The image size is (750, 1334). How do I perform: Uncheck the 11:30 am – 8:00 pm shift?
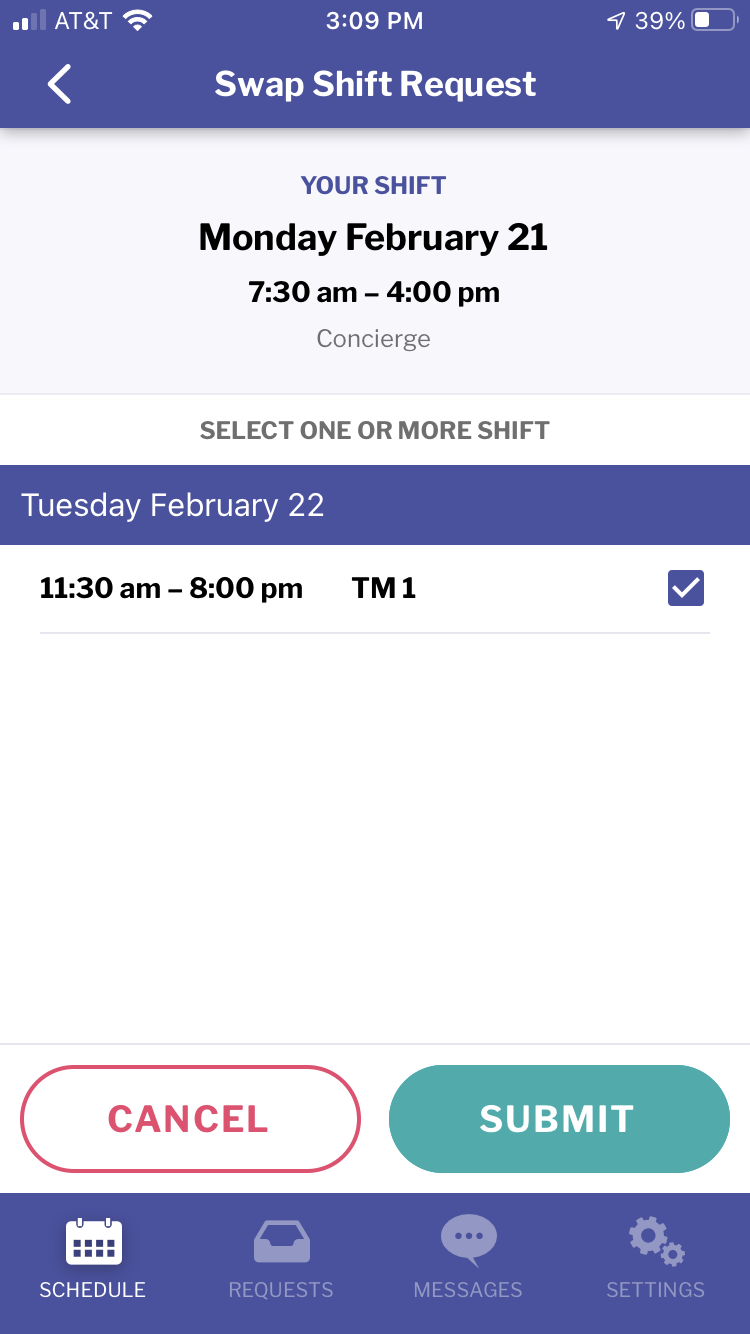[x=686, y=588]
